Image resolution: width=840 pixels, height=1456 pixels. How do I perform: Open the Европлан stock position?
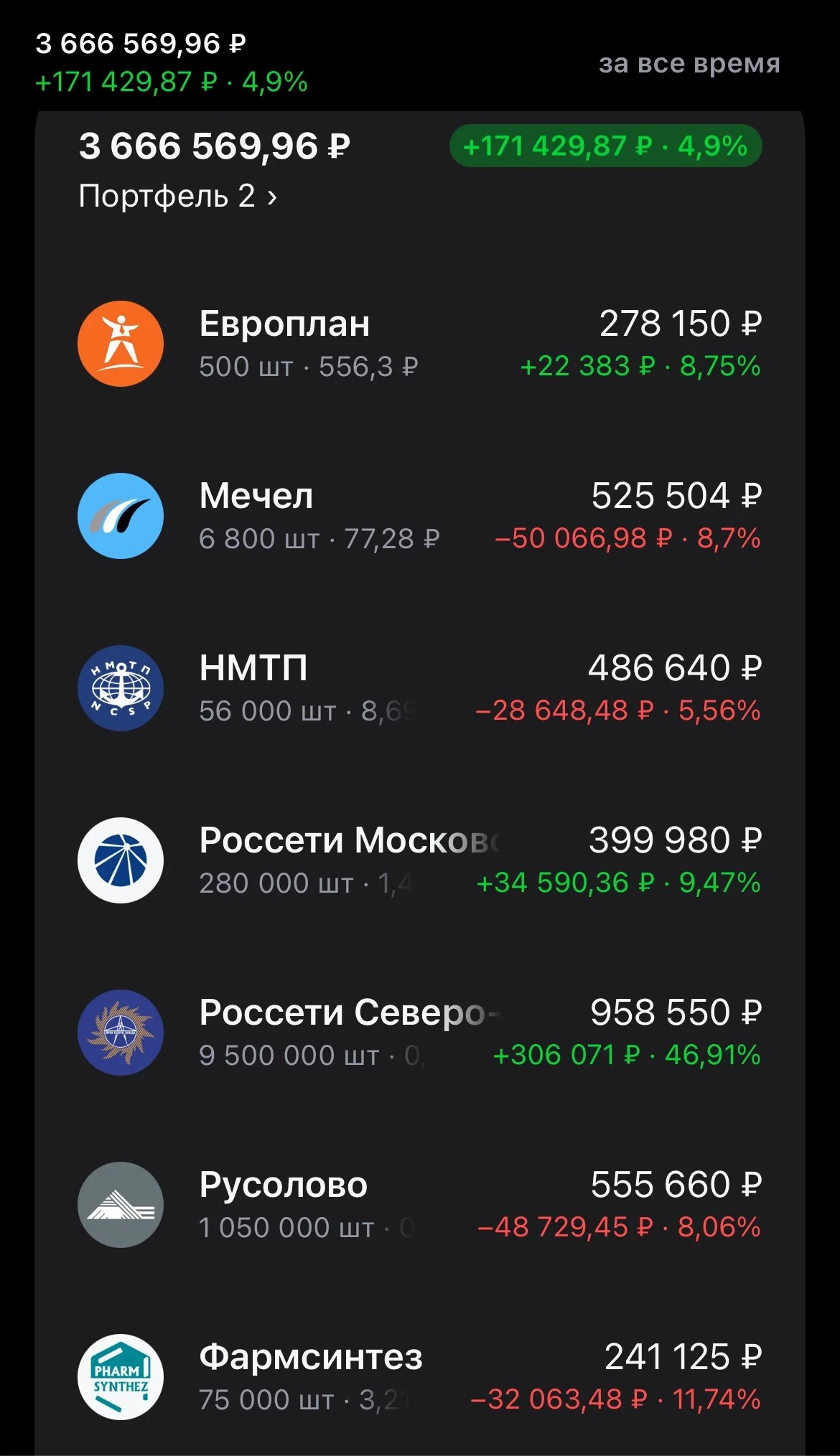point(420,344)
